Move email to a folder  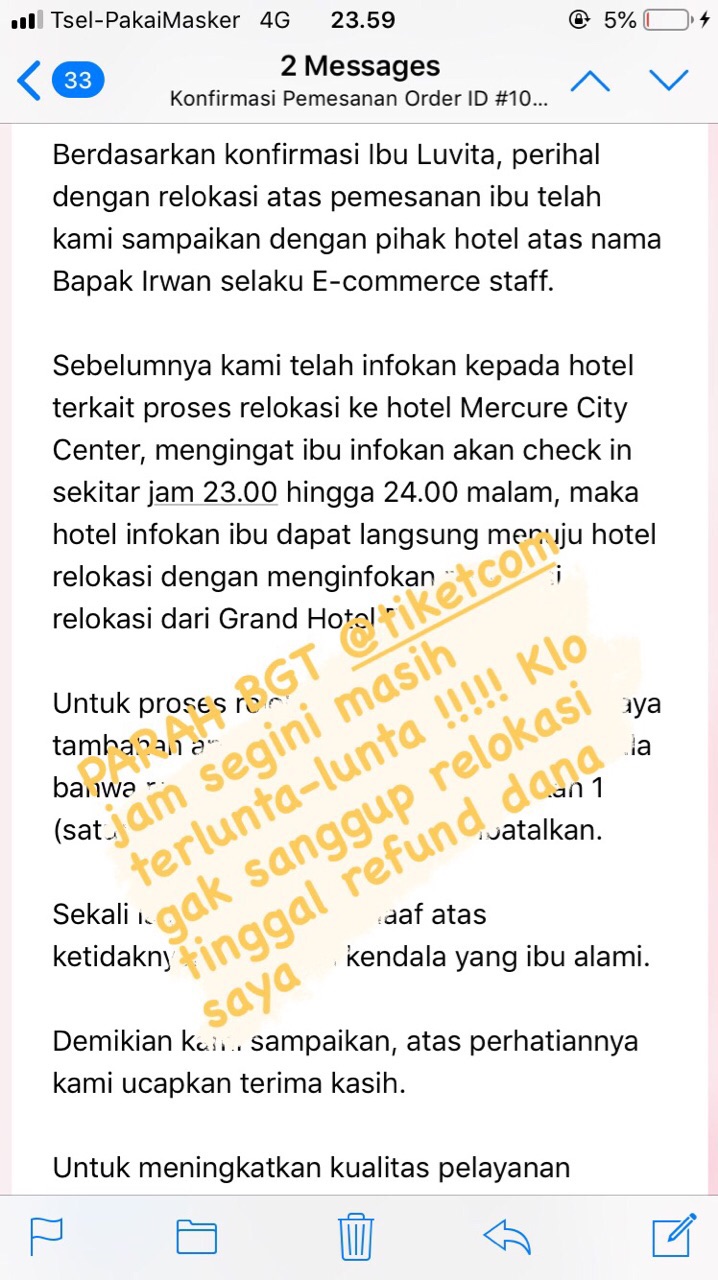[x=197, y=1236]
